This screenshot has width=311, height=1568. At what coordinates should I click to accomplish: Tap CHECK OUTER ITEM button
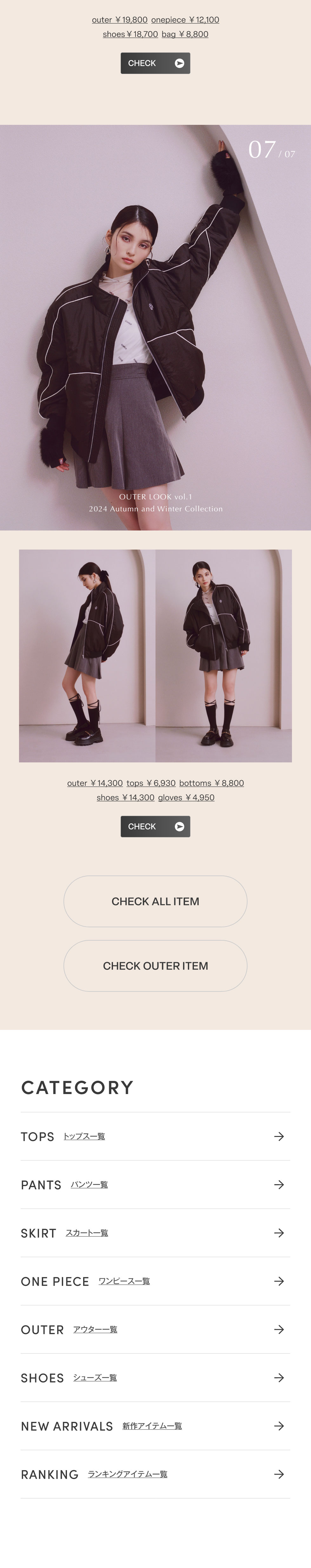pos(155,966)
